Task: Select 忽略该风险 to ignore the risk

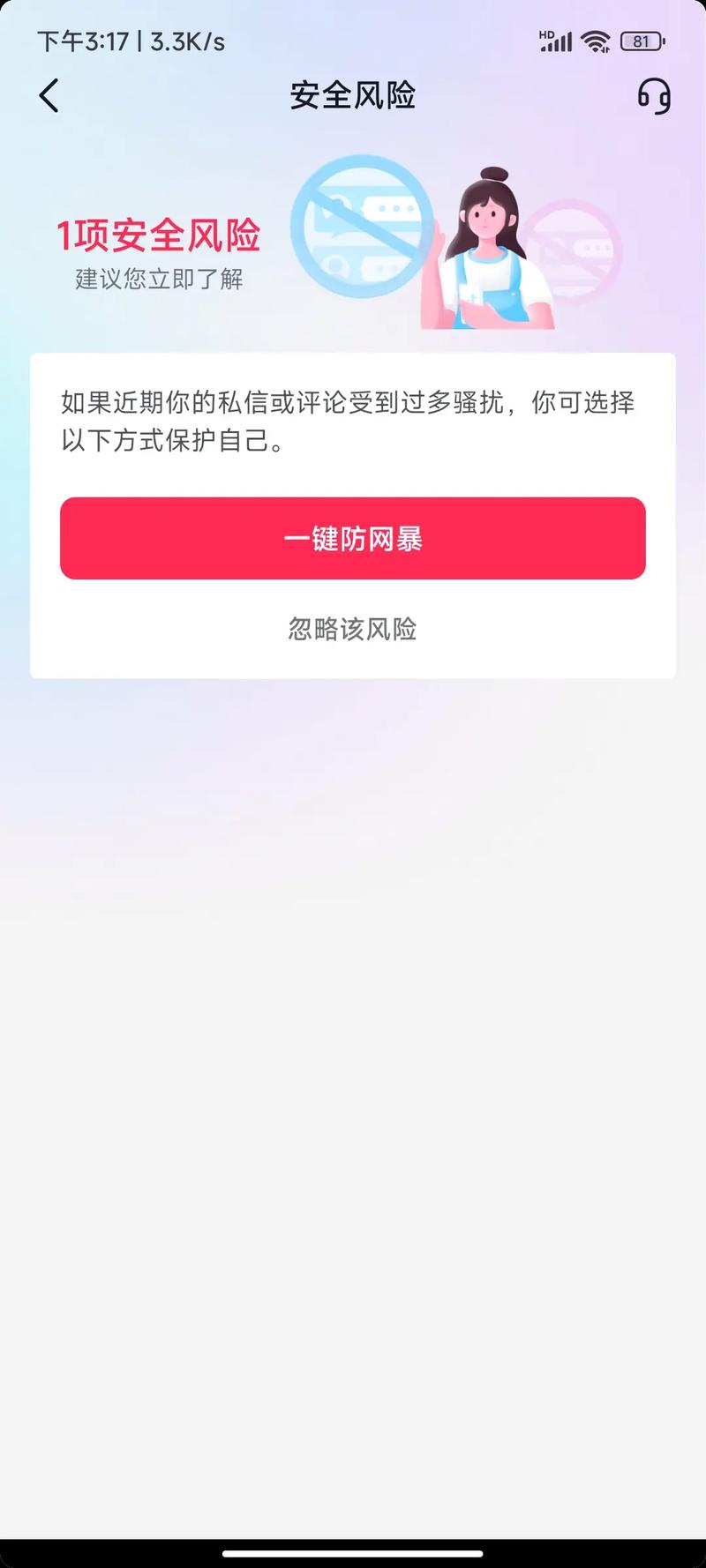Action: [353, 629]
